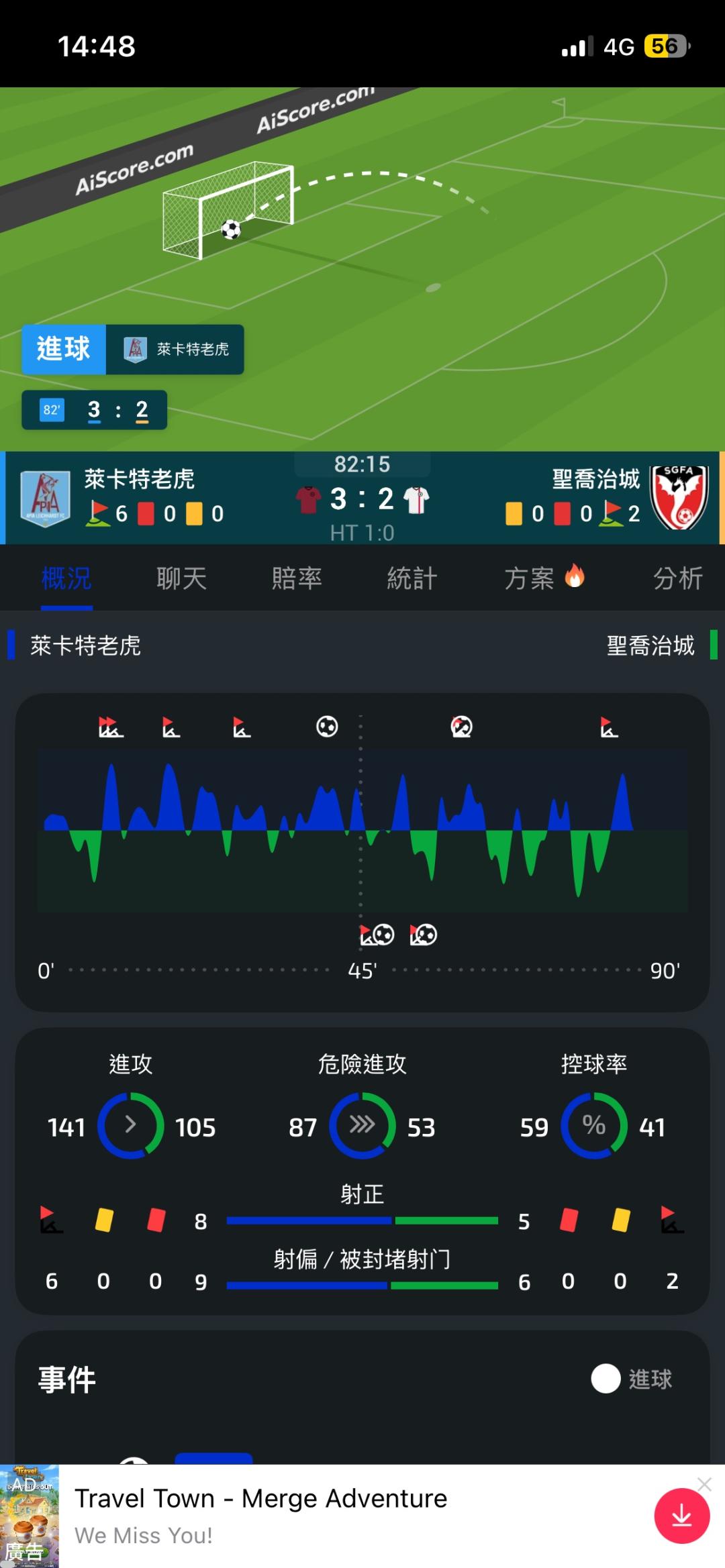Open the 賠率 tab

(x=297, y=578)
